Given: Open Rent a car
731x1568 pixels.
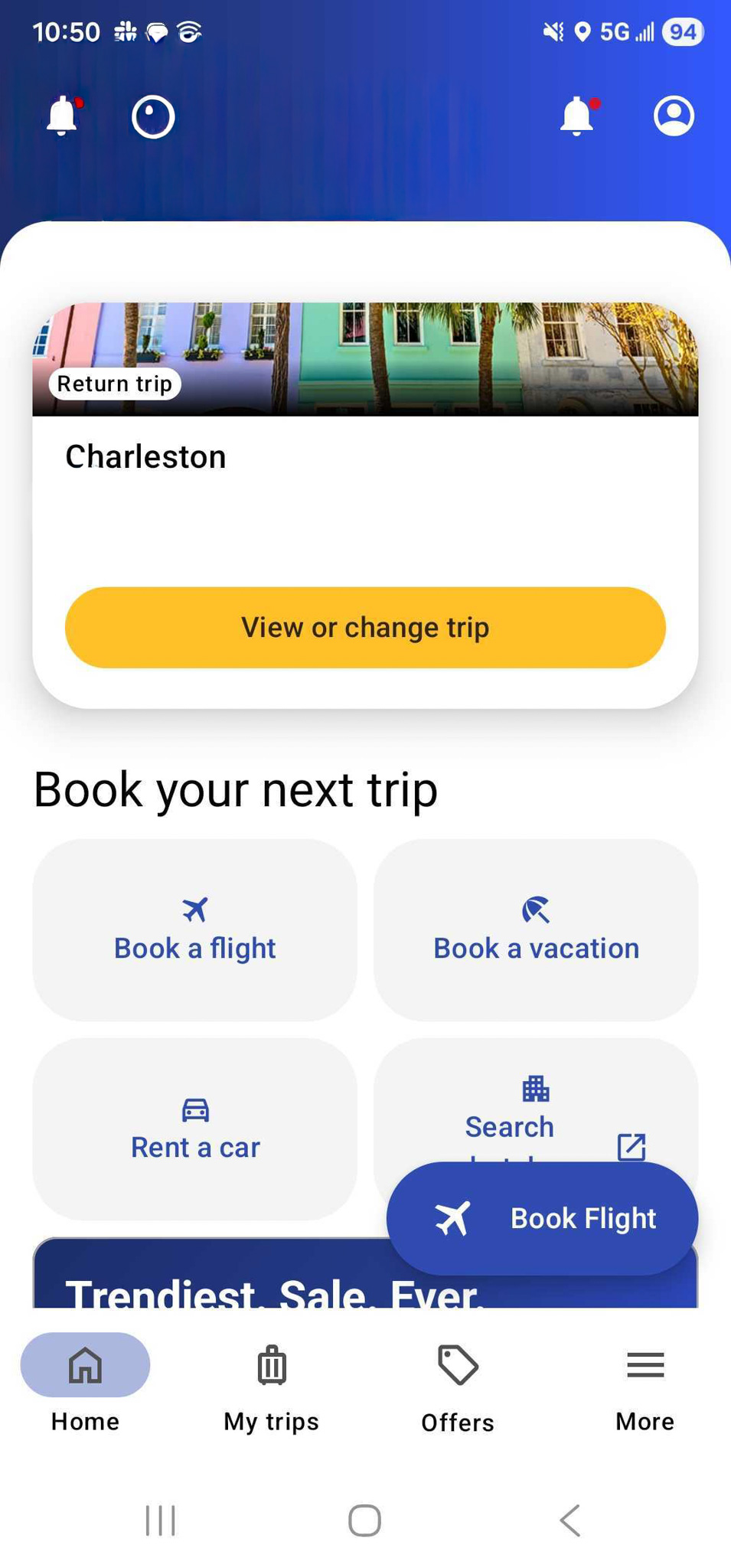Looking at the screenshot, I should pyautogui.click(x=194, y=1129).
